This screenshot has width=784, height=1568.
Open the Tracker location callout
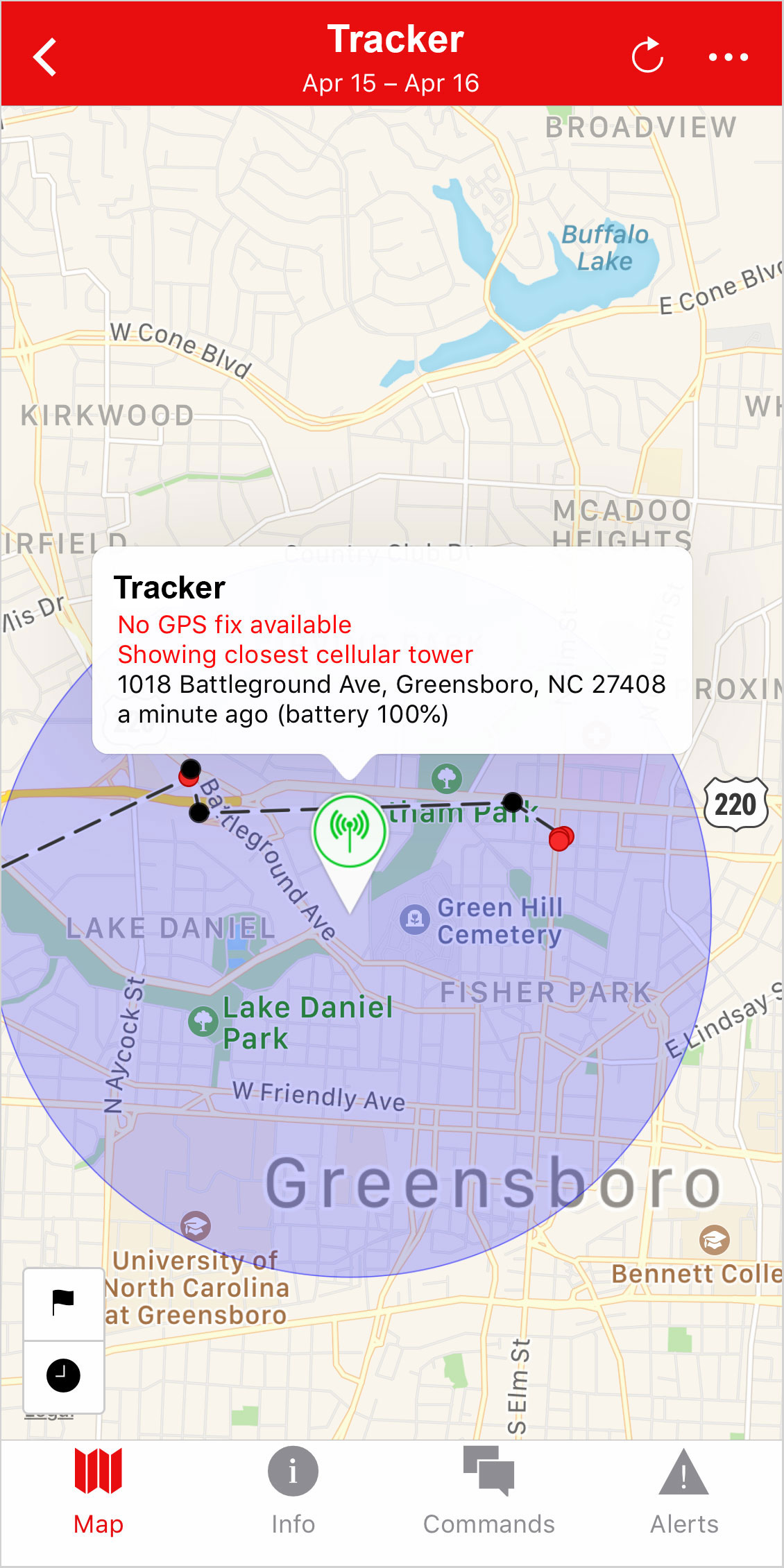(392, 650)
